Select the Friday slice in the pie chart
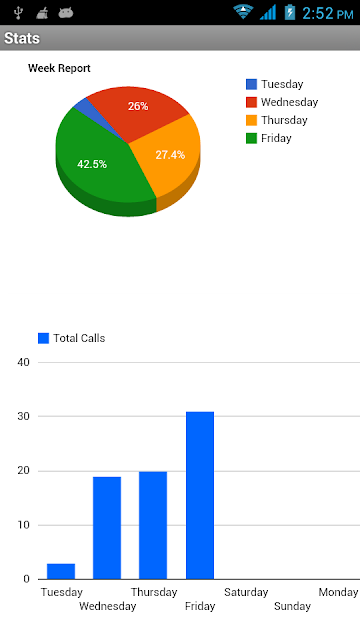 [x=98, y=167]
